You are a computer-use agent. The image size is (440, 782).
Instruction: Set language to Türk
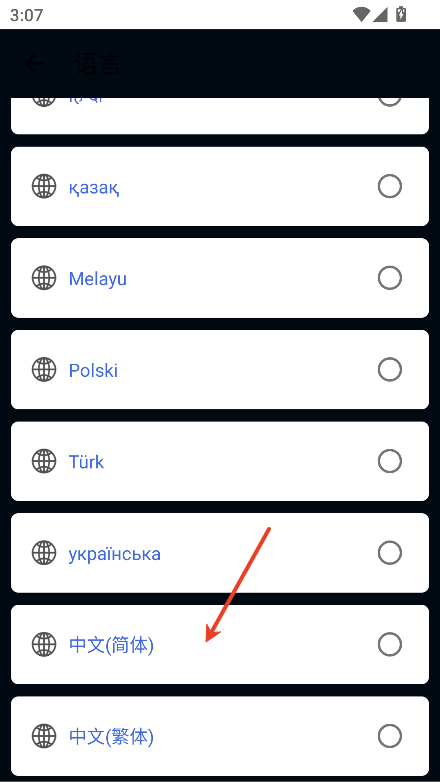220,461
